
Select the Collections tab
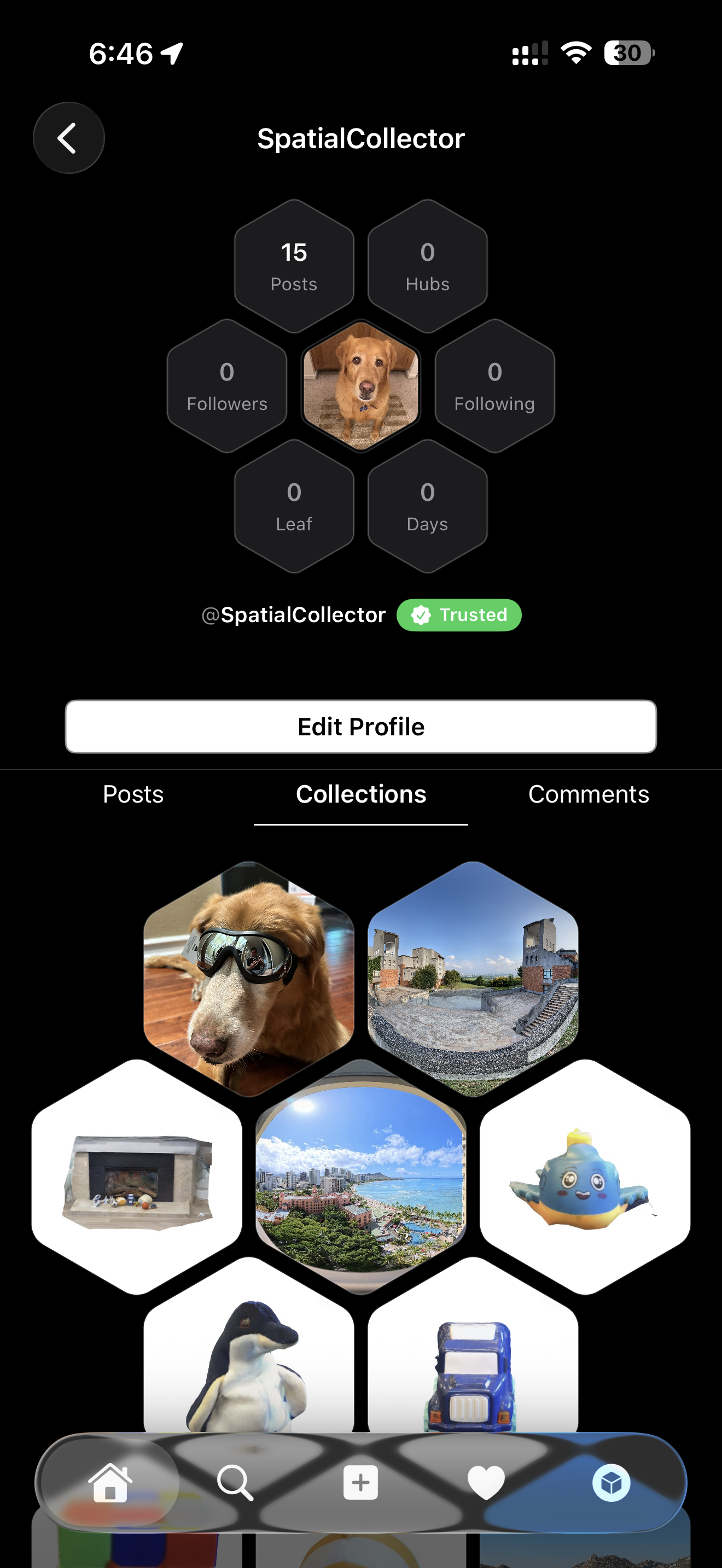[360, 794]
